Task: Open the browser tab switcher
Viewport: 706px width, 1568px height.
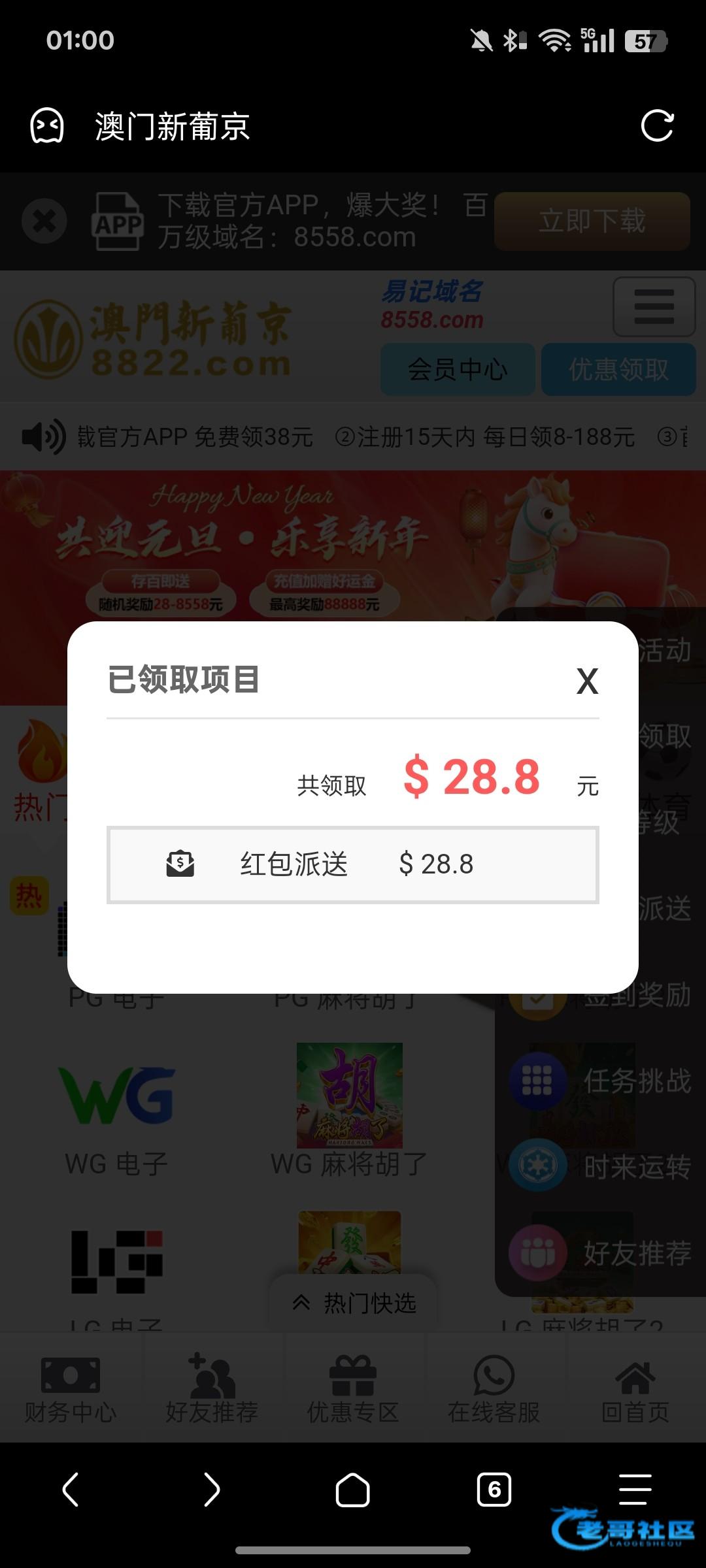Action: (x=494, y=1490)
